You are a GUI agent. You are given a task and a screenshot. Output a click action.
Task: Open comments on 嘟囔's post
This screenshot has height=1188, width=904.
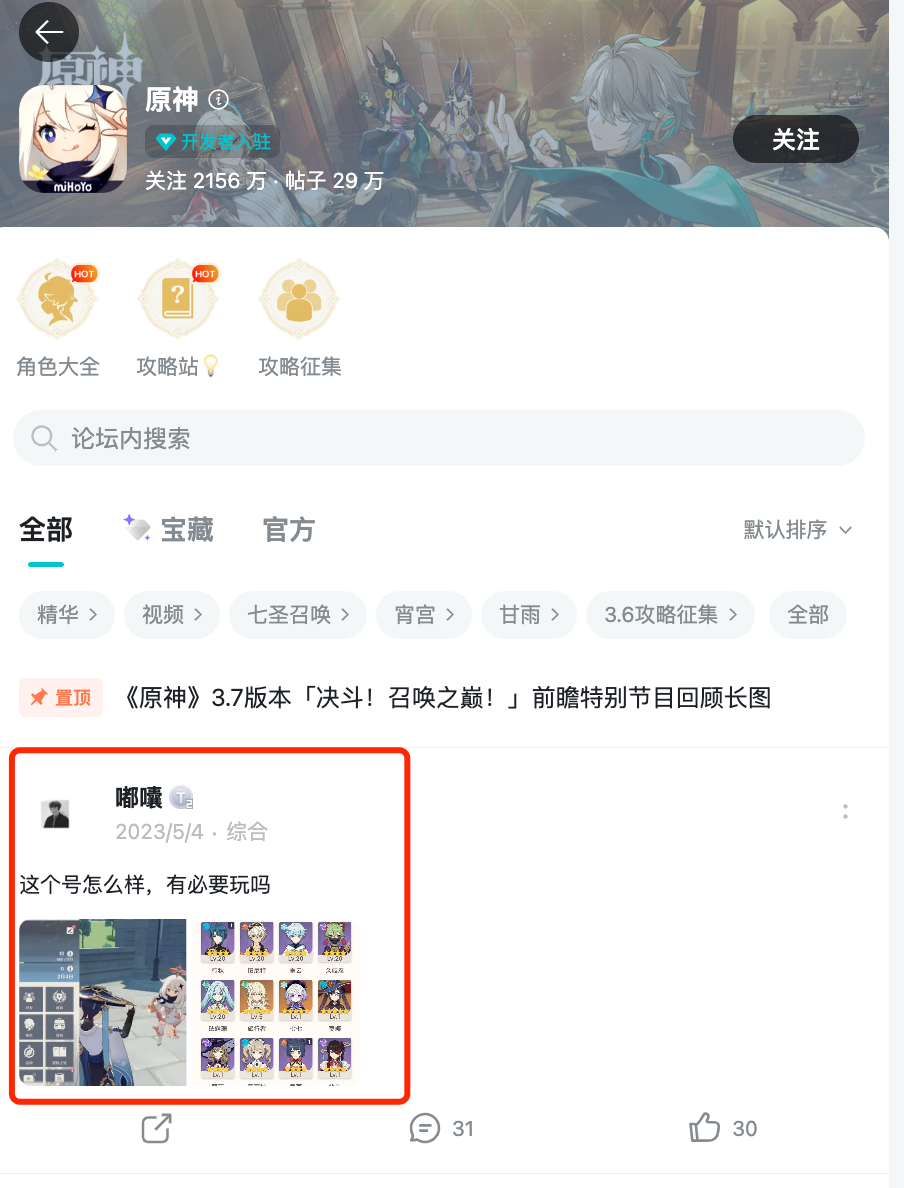pyautogui.click(x=440, y=1128)
